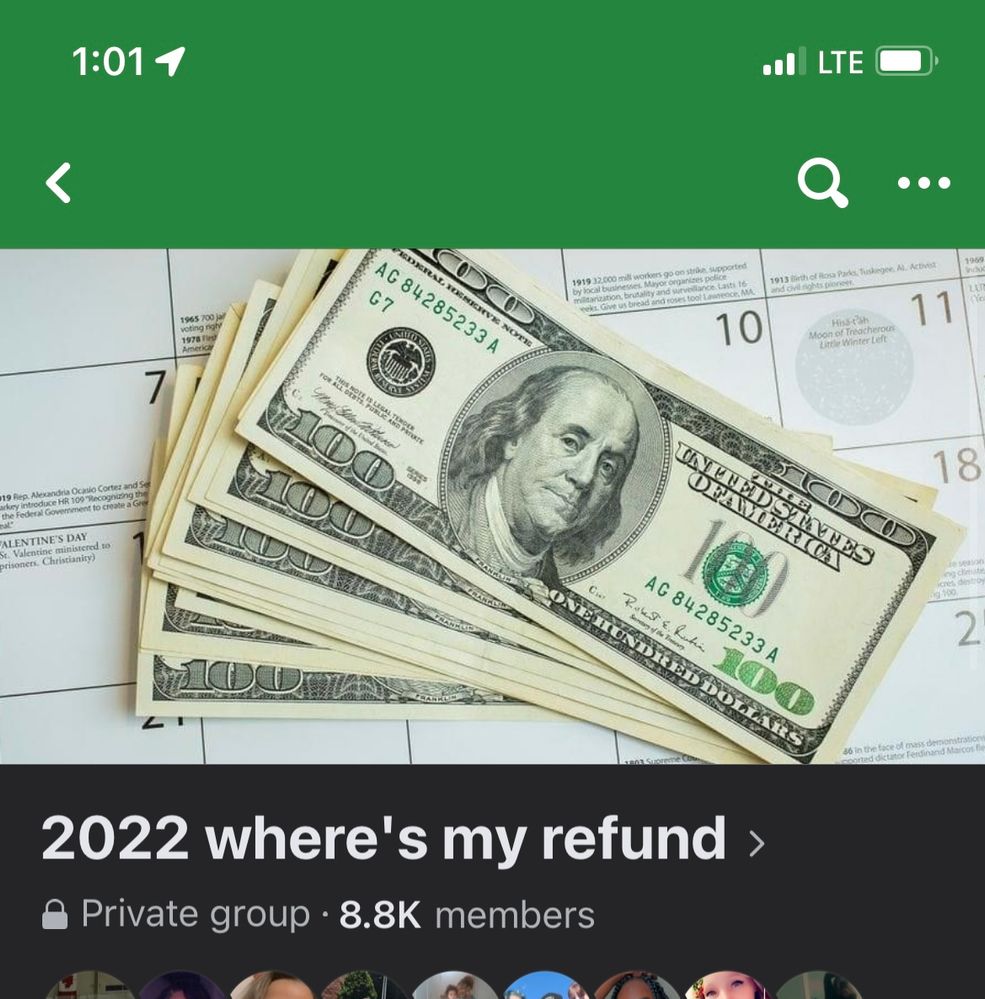Viewport: 985px width, 999px height.
Task: Go back using the arrow icon
Action: click(x=59, y=183)
